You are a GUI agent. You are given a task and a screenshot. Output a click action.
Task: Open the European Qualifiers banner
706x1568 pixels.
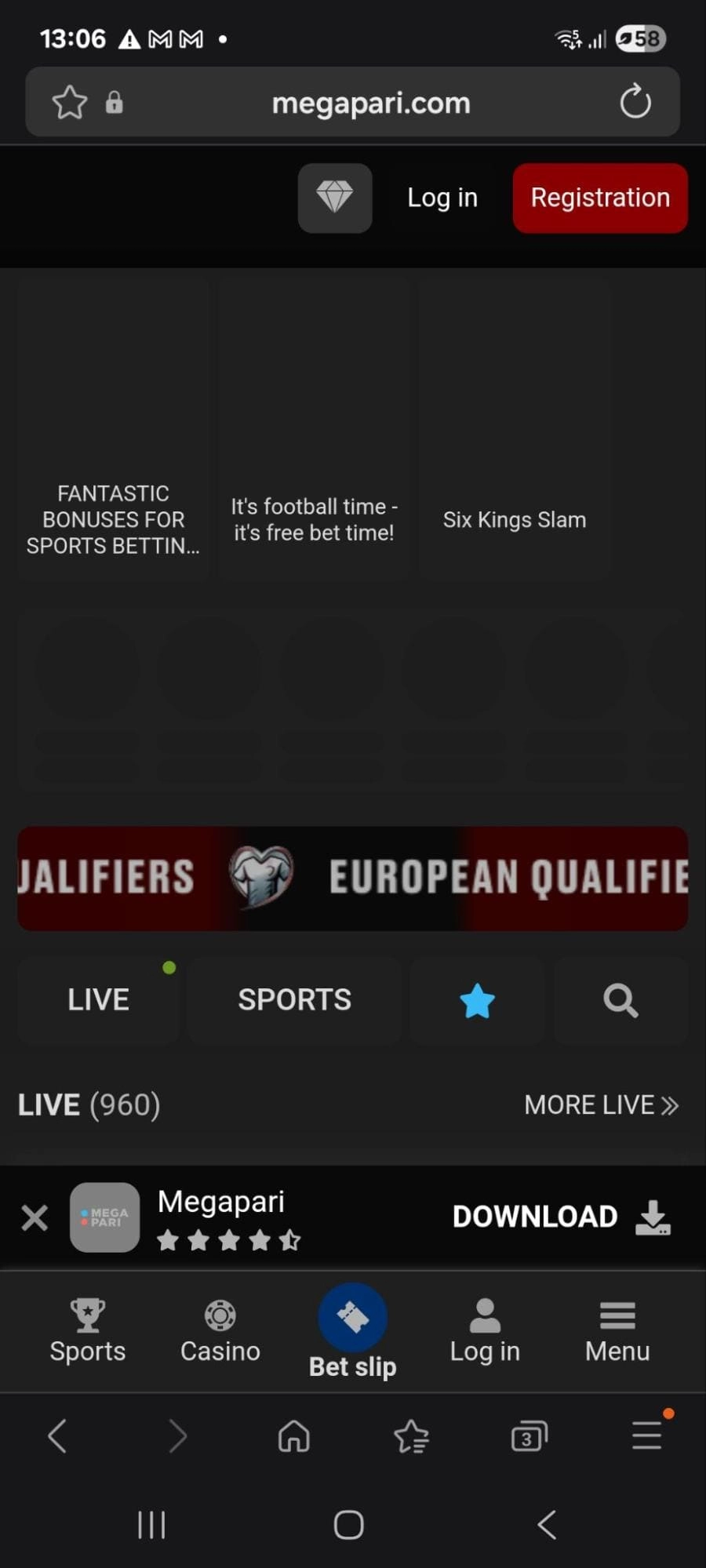(x=352, y=878)
